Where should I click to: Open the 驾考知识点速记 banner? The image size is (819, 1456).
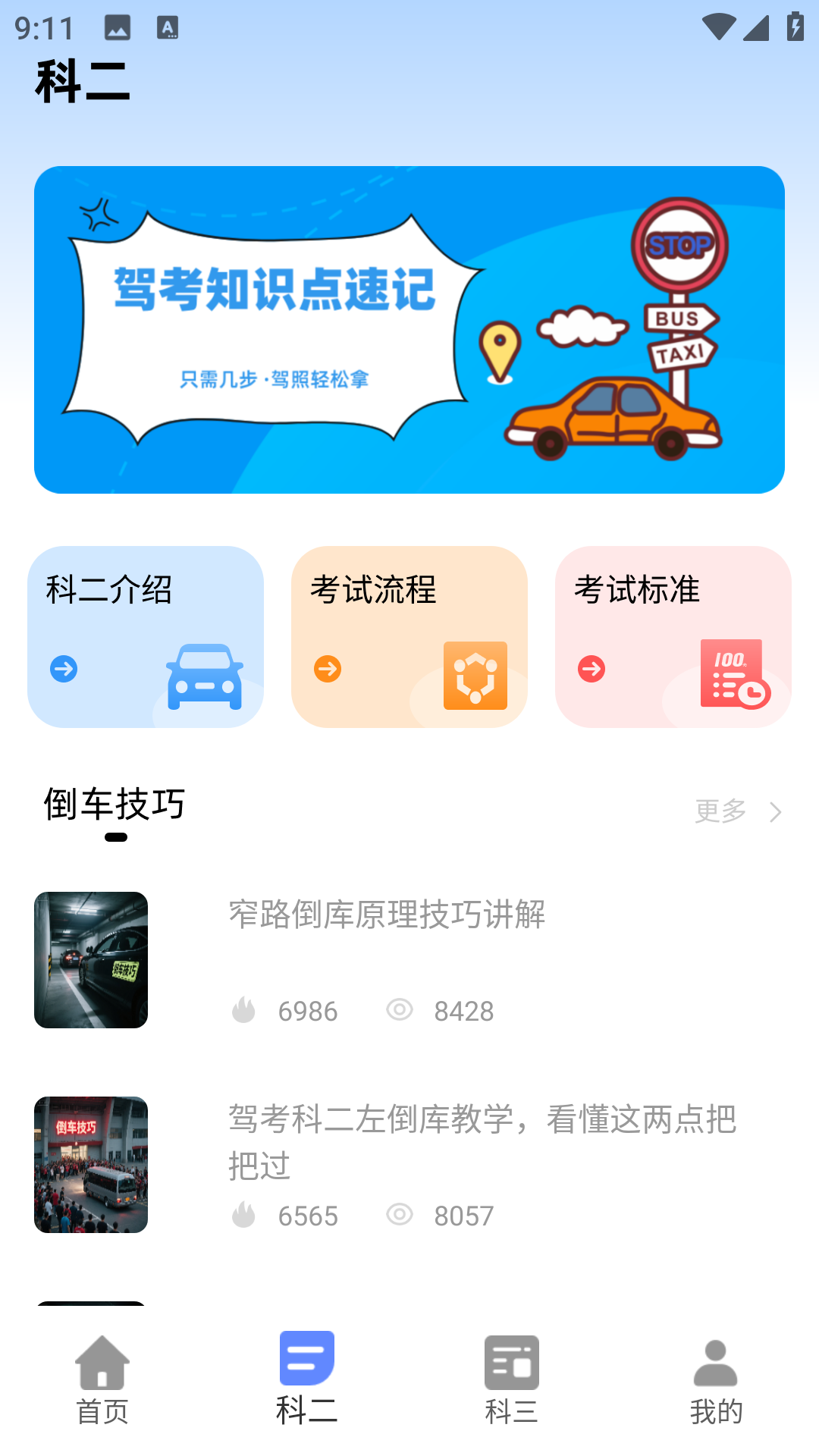tap(409, 328)
